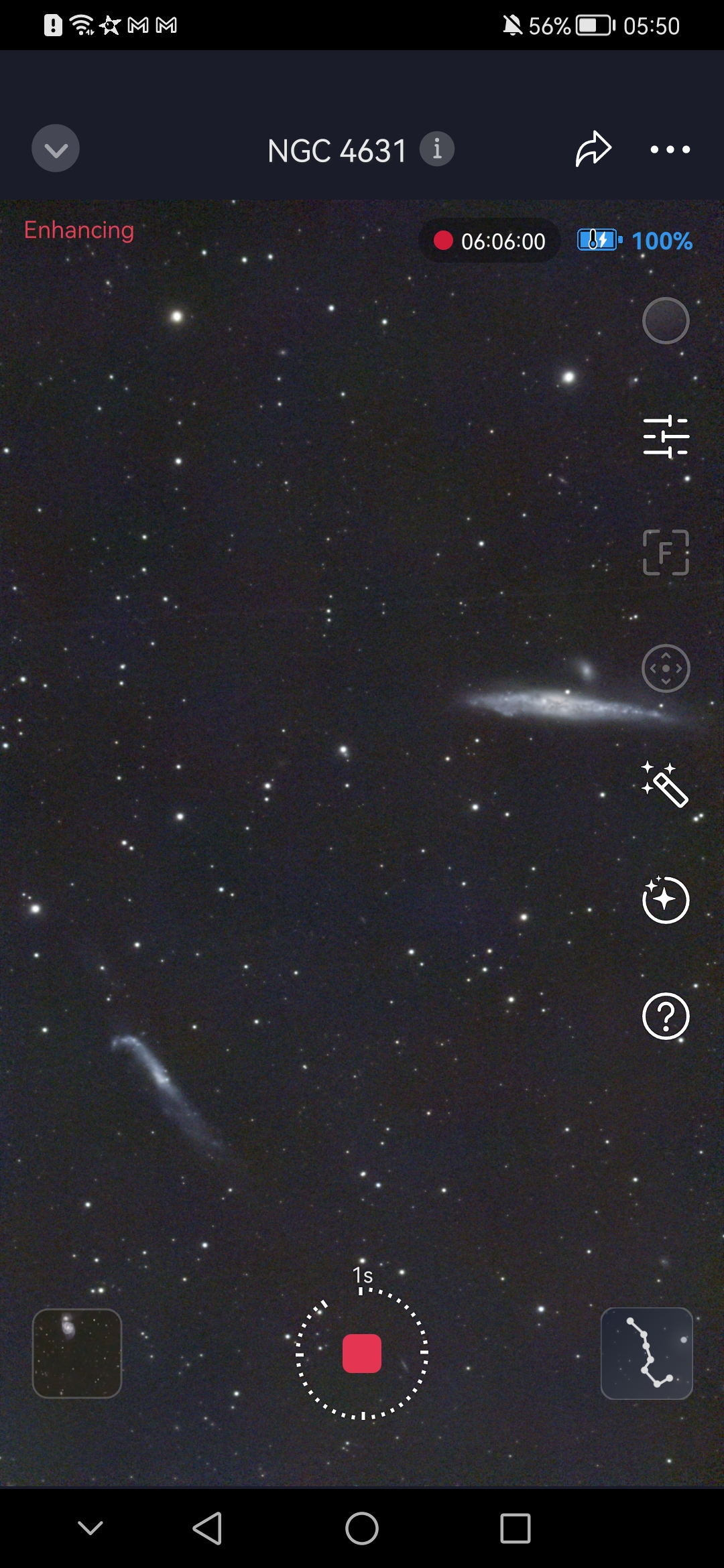
Task: Open the help question mark
Action: (666, 1017)
